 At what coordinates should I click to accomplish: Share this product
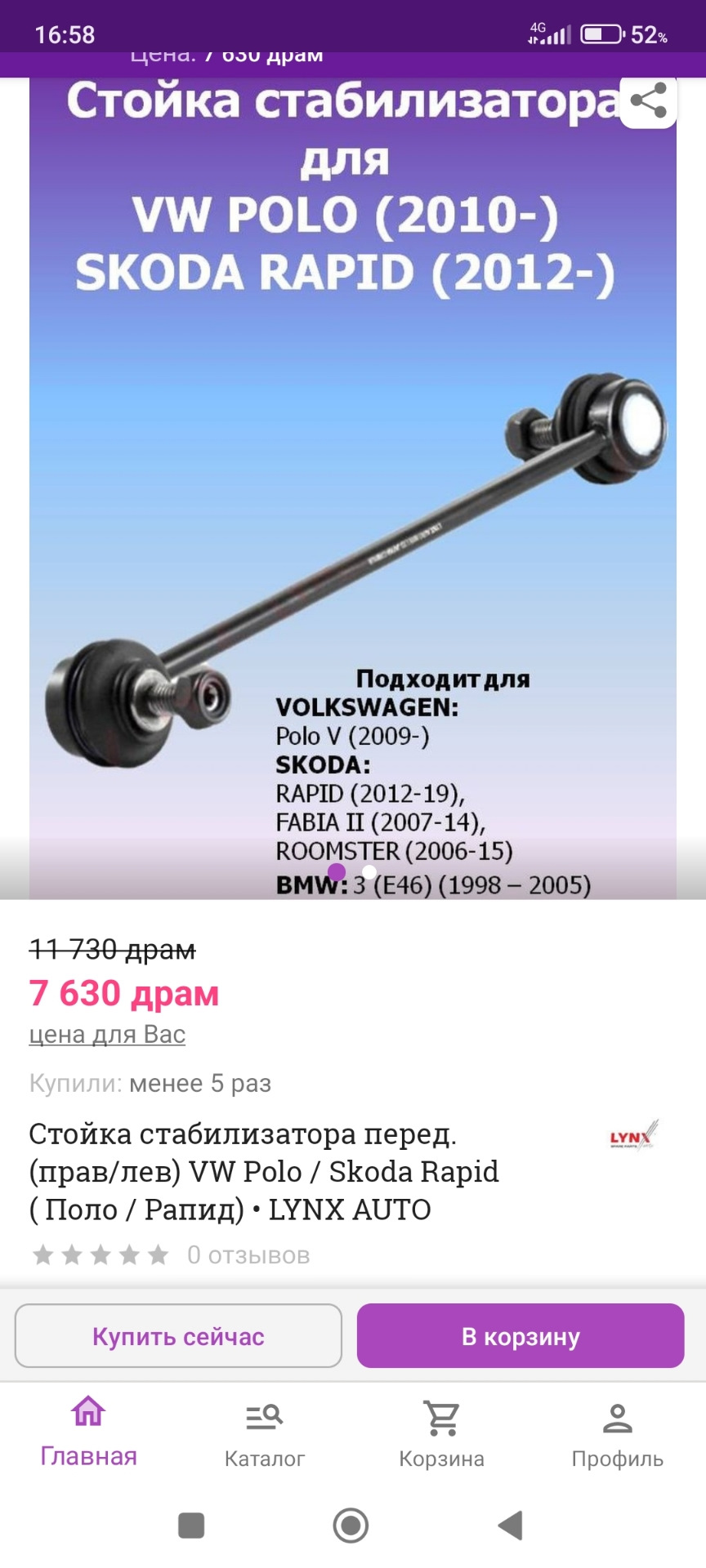click(x=648, y=101)
